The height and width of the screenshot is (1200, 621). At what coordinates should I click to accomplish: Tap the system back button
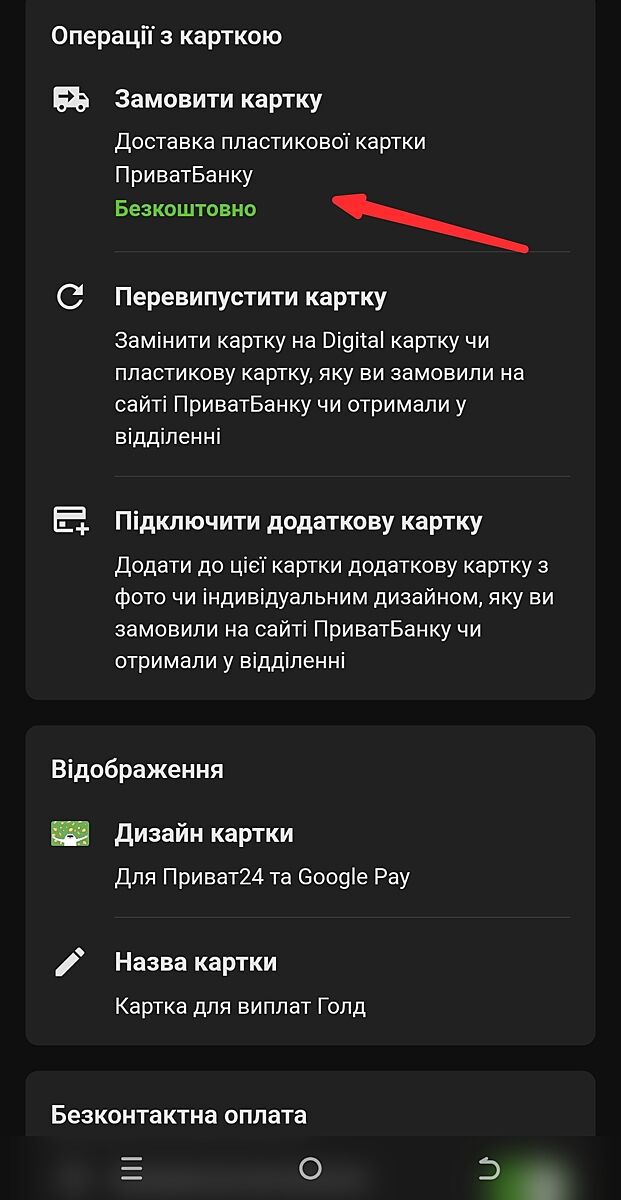[x=488, y=1167]
